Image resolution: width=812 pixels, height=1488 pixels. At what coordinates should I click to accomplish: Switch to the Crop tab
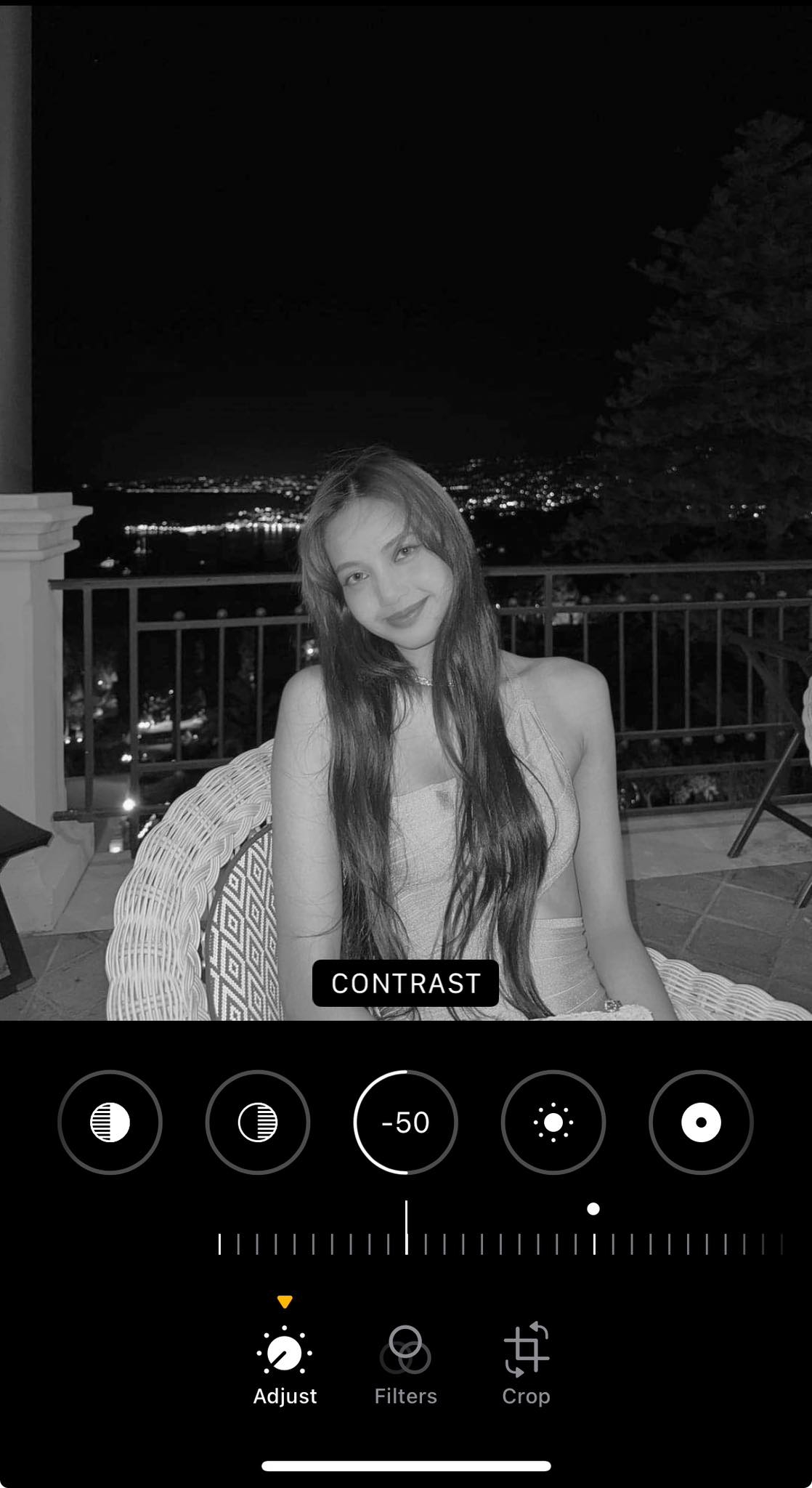[526, 1365]
